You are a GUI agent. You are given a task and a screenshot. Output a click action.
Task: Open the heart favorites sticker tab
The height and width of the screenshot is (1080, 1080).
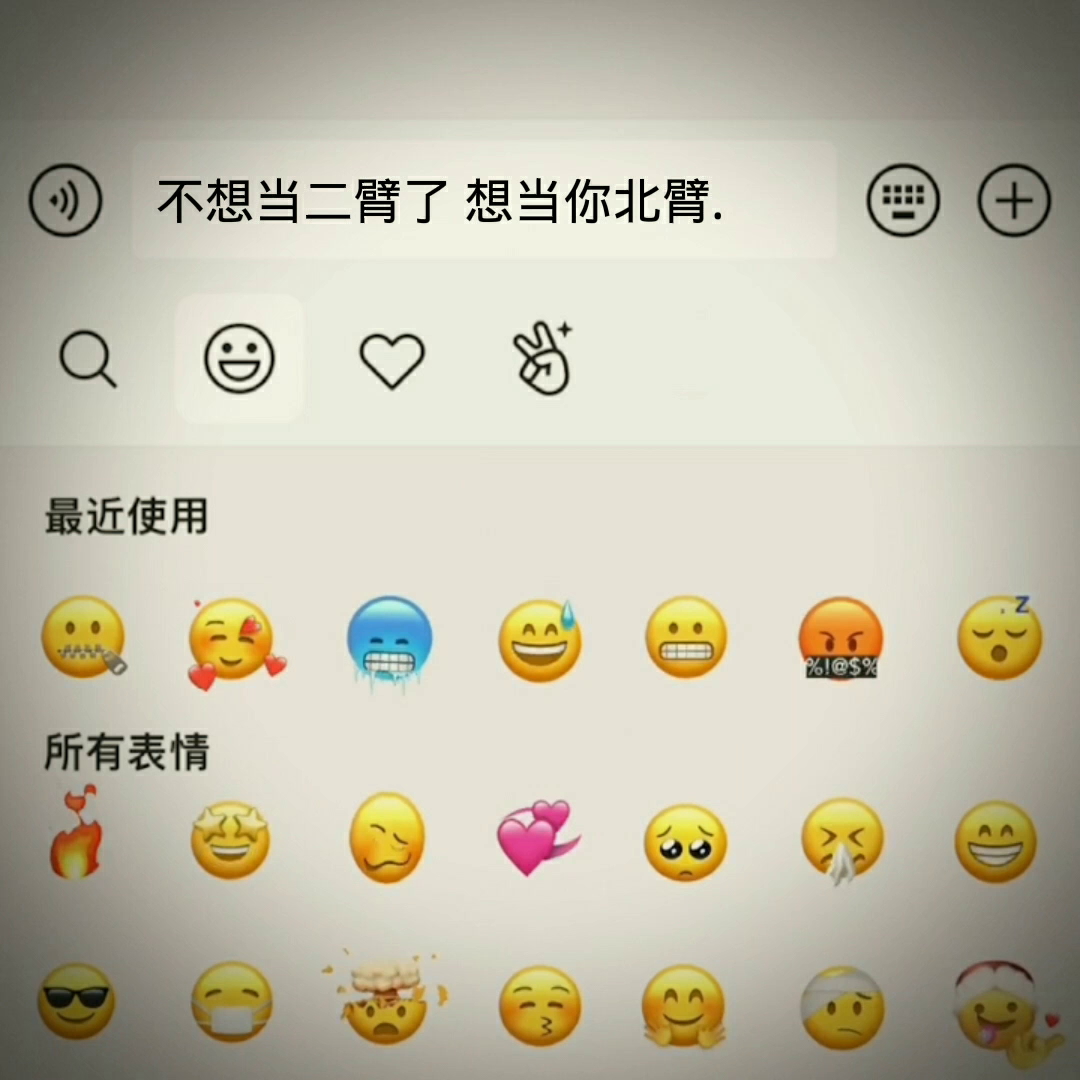392,360
